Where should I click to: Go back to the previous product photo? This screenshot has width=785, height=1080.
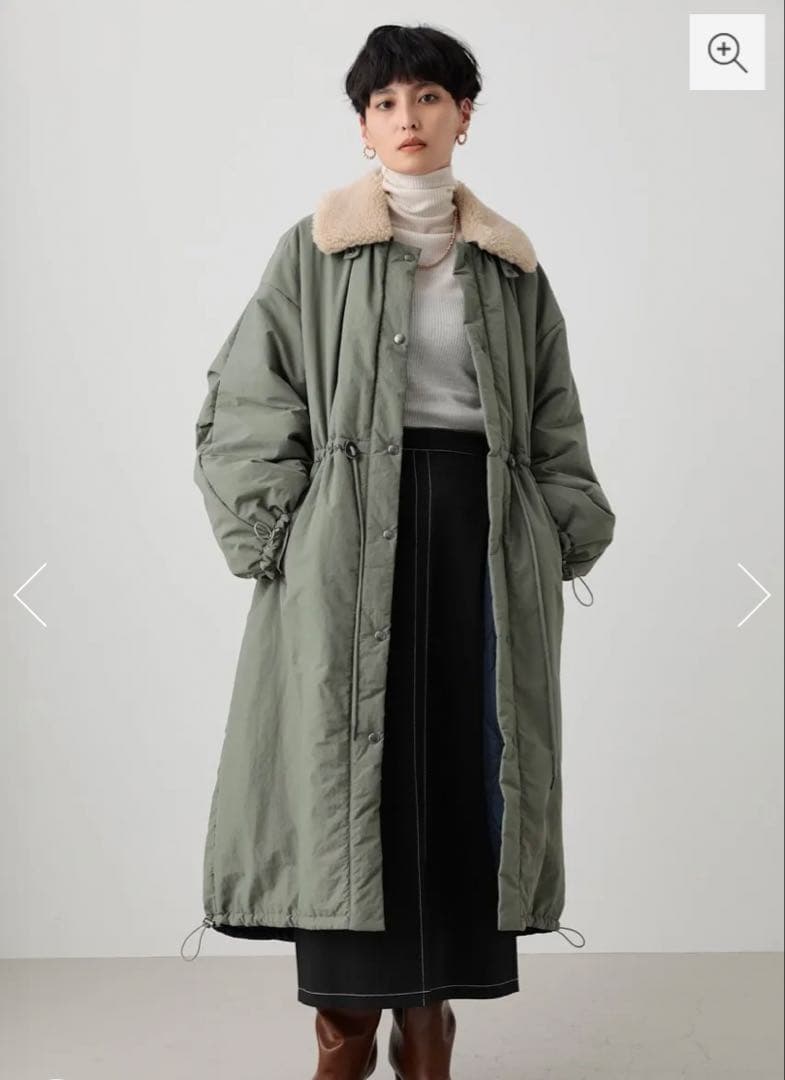tap(31, 595)
